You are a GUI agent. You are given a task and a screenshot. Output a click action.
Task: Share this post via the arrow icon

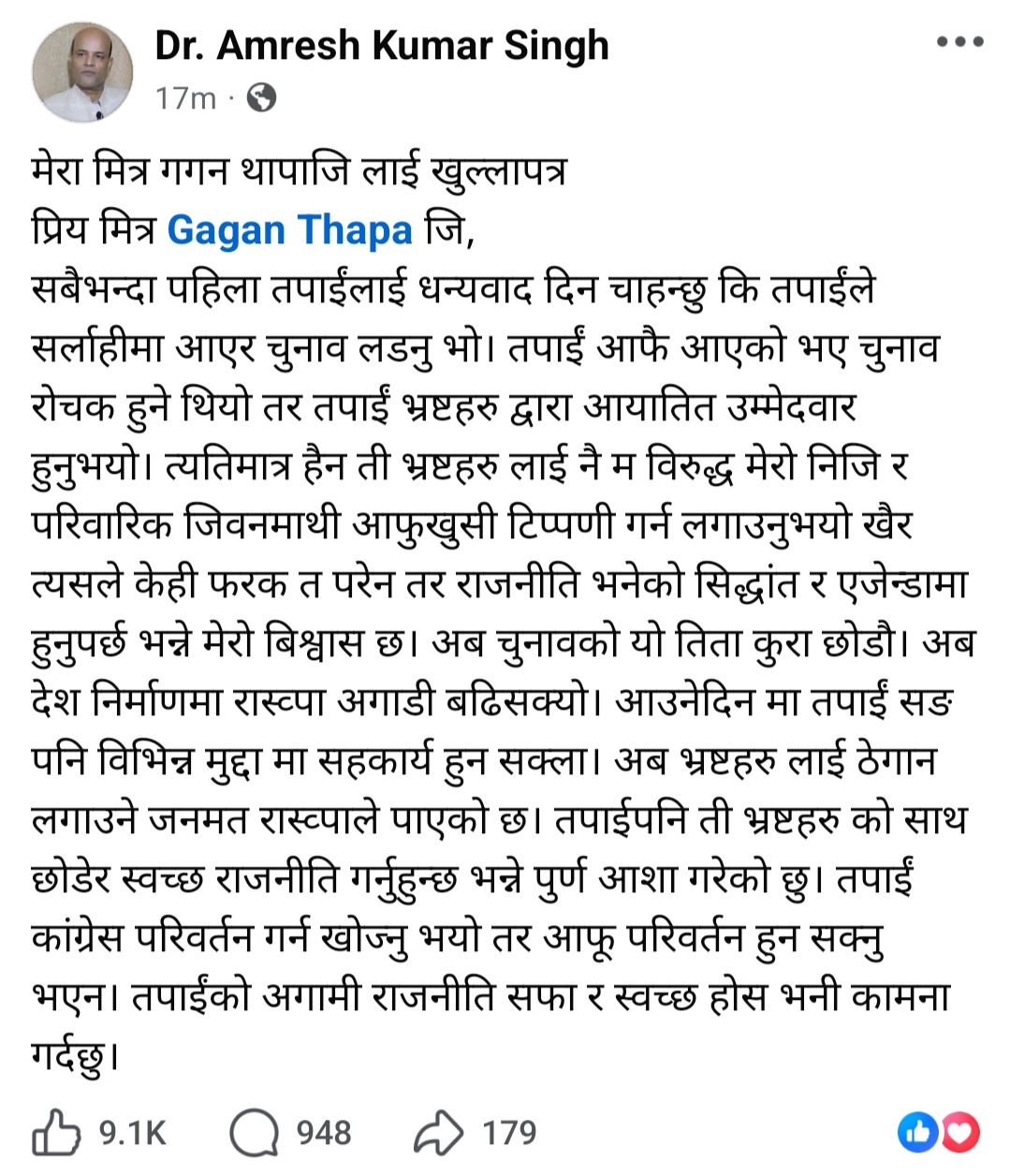(438, 1133)
